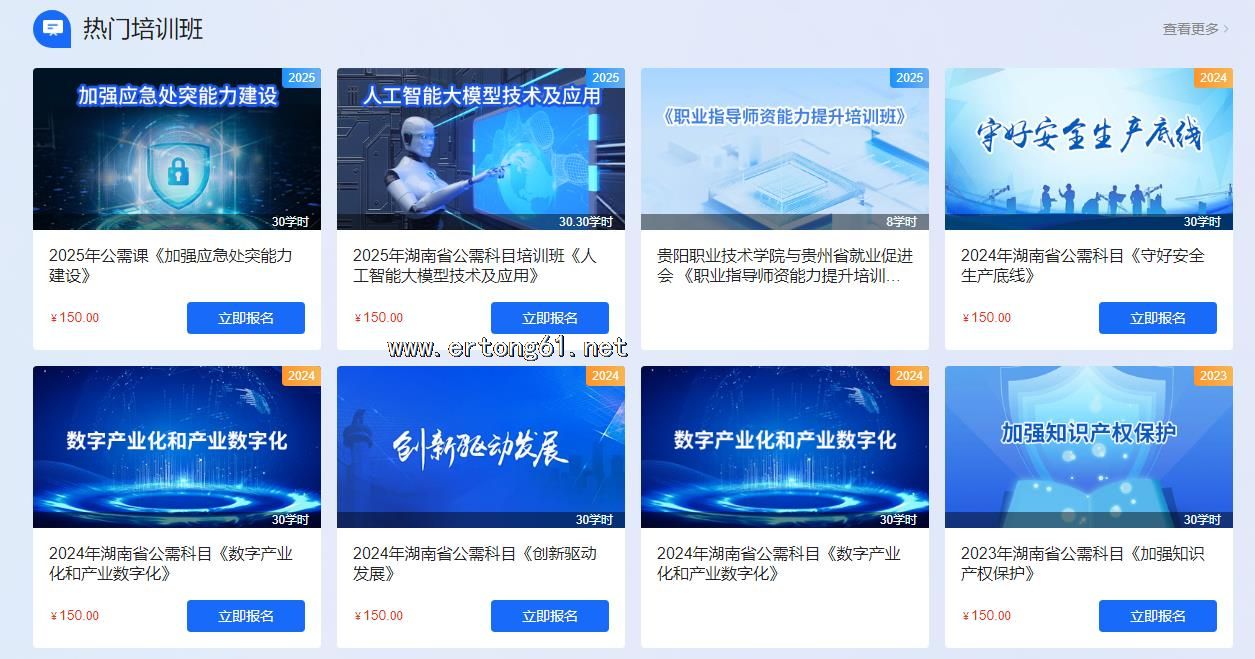View the 守好安全生产底线 course image
The image size is (1255, 659).
[1088, 149]
